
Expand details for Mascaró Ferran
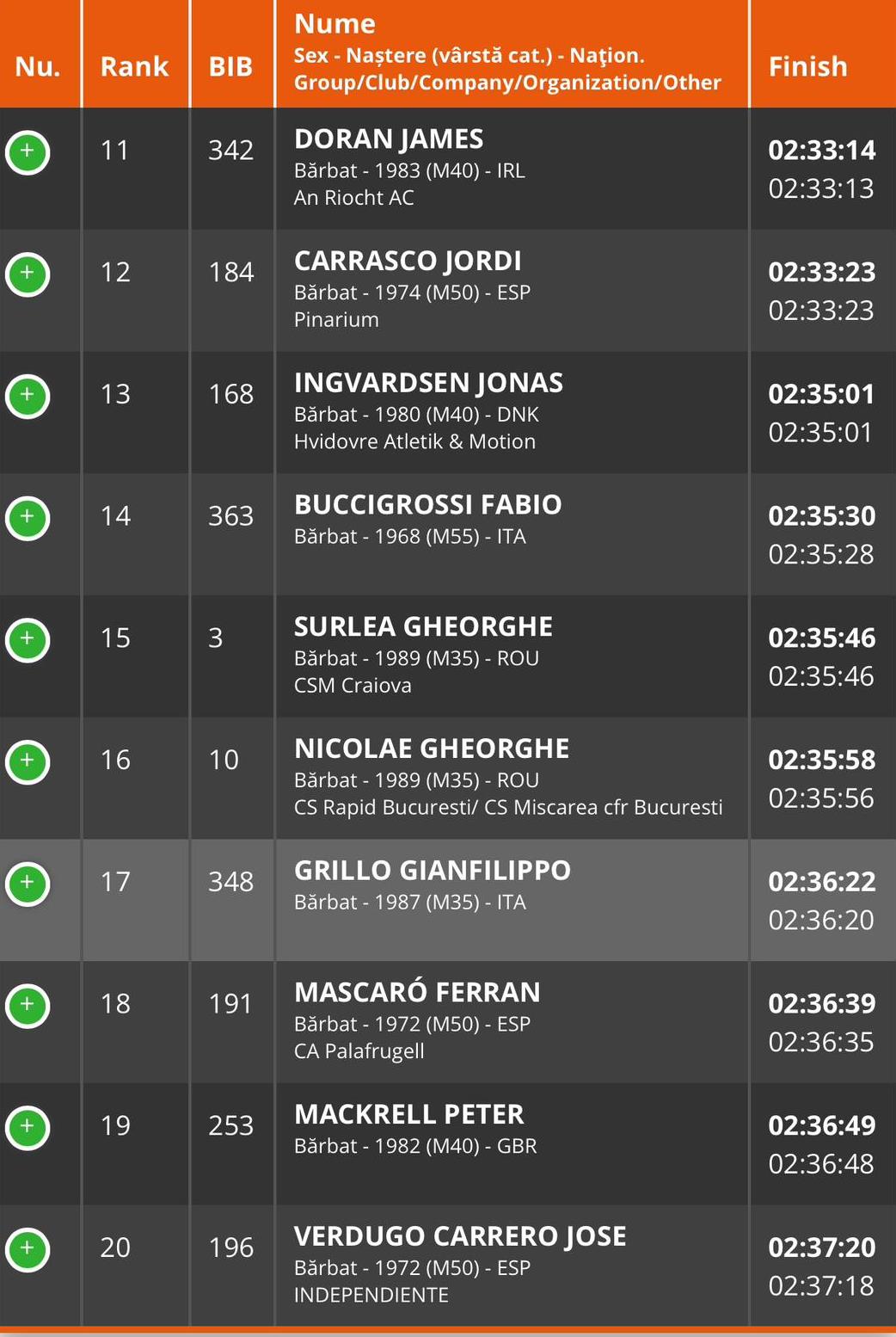28,1006
